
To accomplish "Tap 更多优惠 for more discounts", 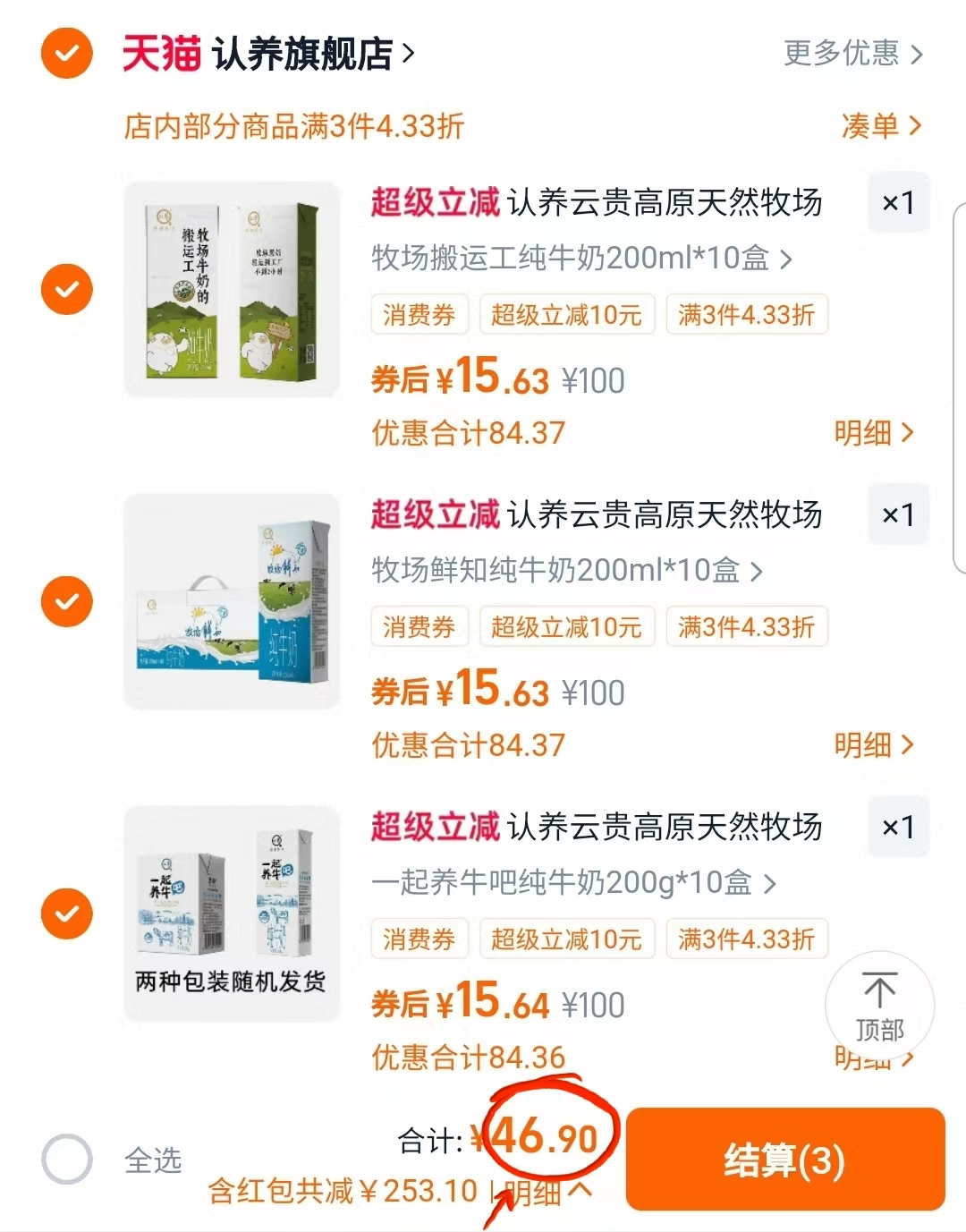I will click(x=852, y=54).
